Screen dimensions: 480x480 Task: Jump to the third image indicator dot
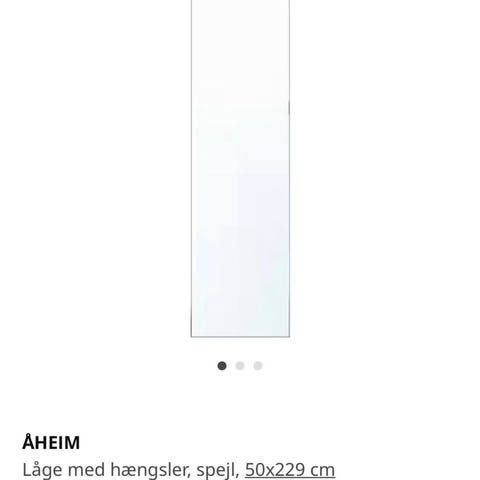click(258, 366)
